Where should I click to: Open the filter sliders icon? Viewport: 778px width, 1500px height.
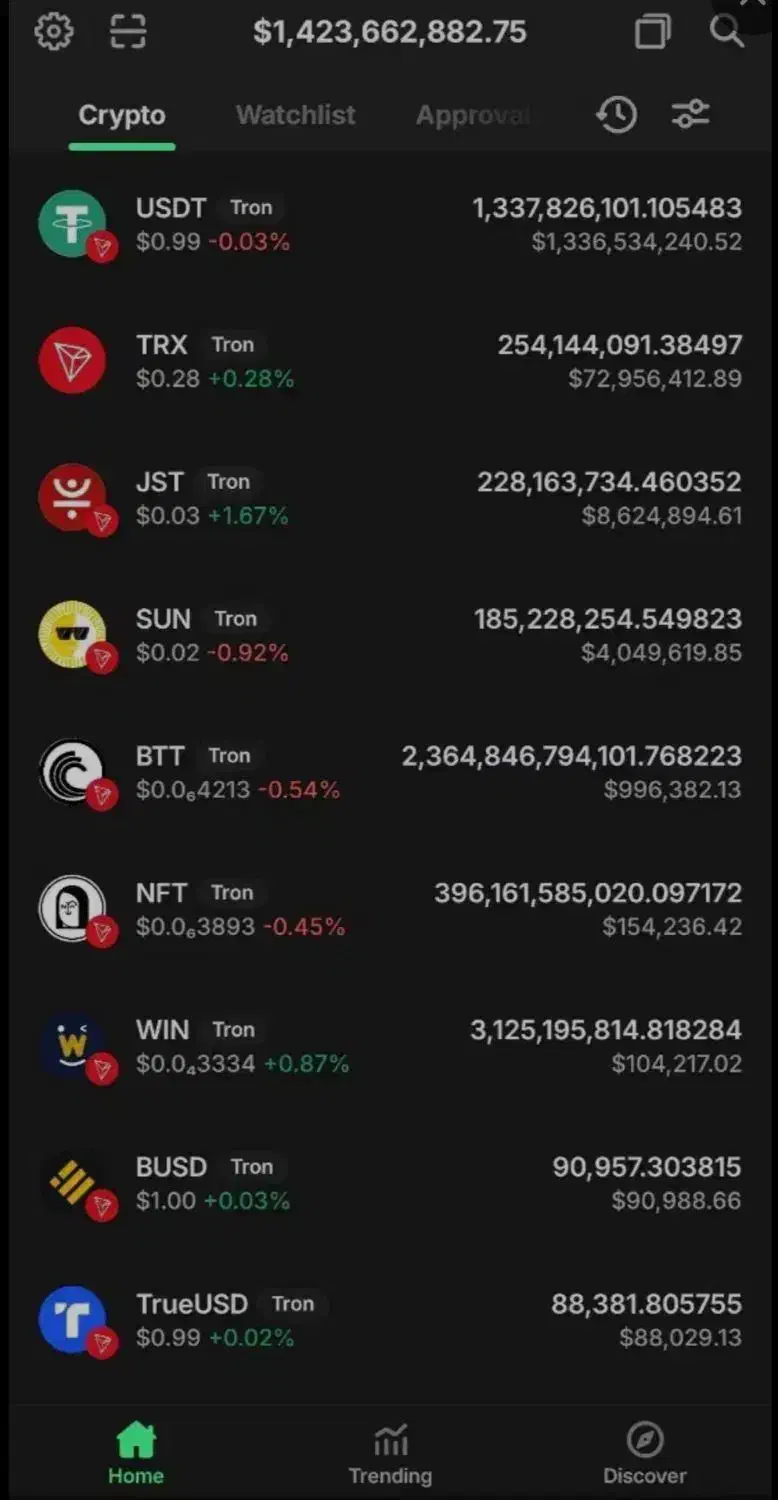[x=690, y=115]
